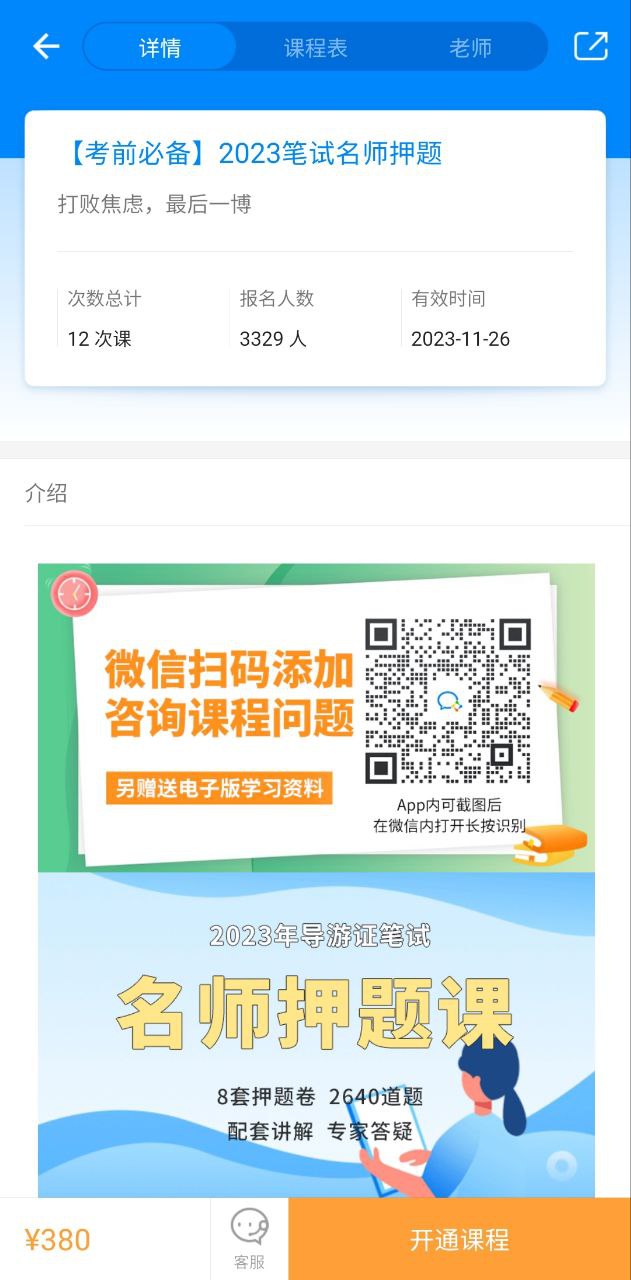Go back using the top arrow
Image resolution: width=631 pixels, height=1280 pixels.
[46, 46]
